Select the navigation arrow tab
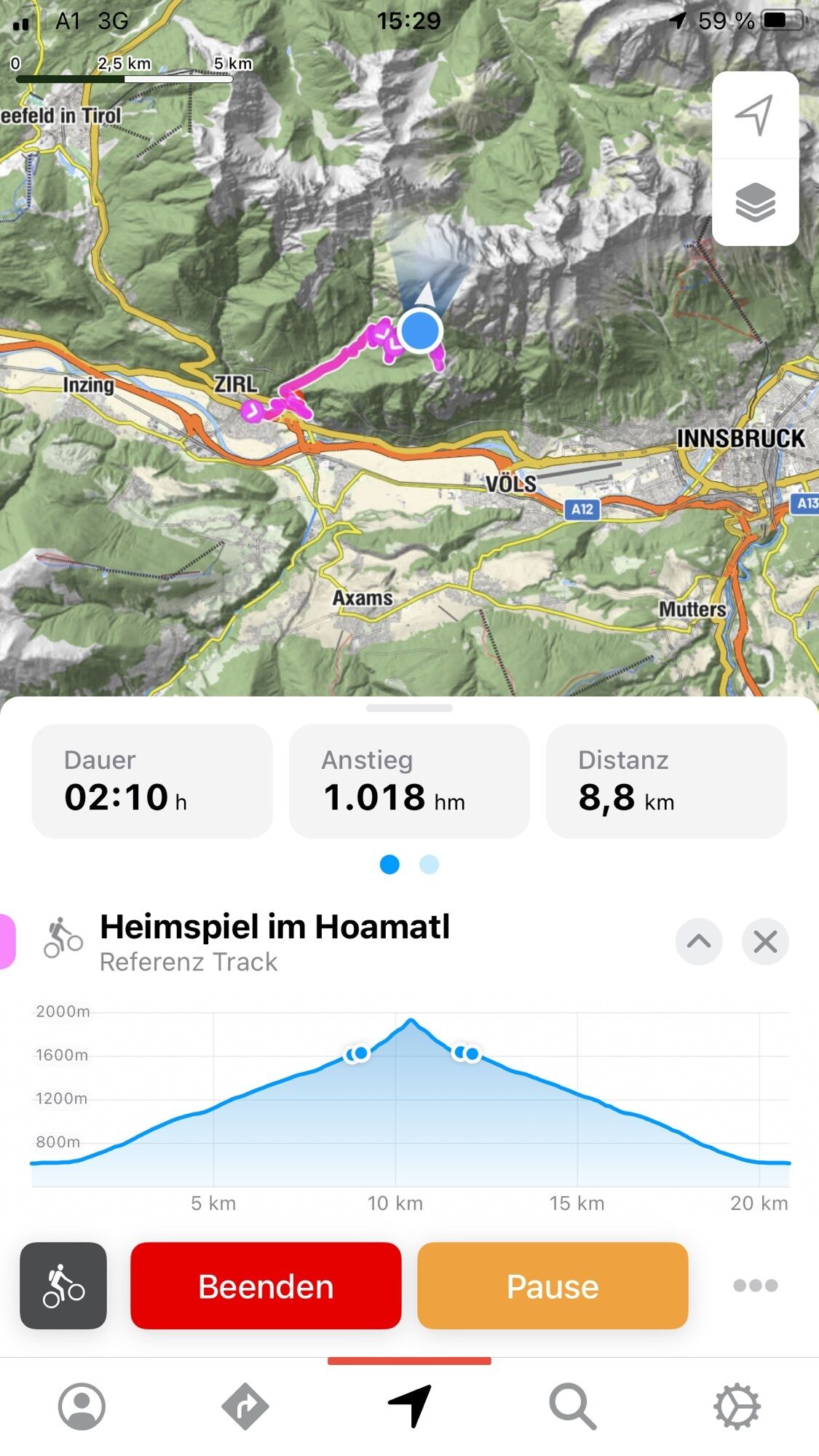The image size is (819, 1456). (x=409, y=1405)
